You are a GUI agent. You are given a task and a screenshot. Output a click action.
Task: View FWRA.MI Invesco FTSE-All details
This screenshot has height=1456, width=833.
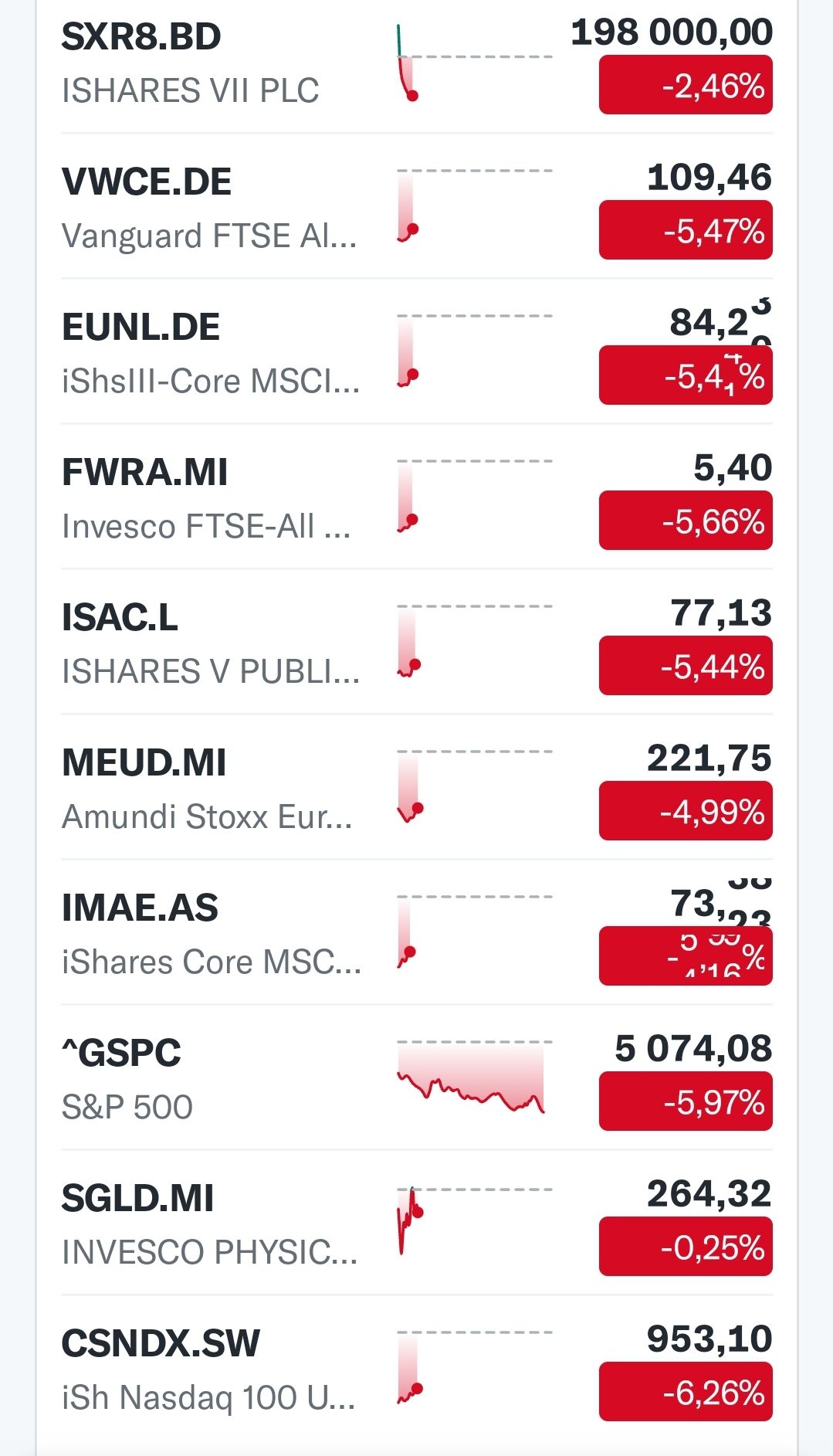417,497
